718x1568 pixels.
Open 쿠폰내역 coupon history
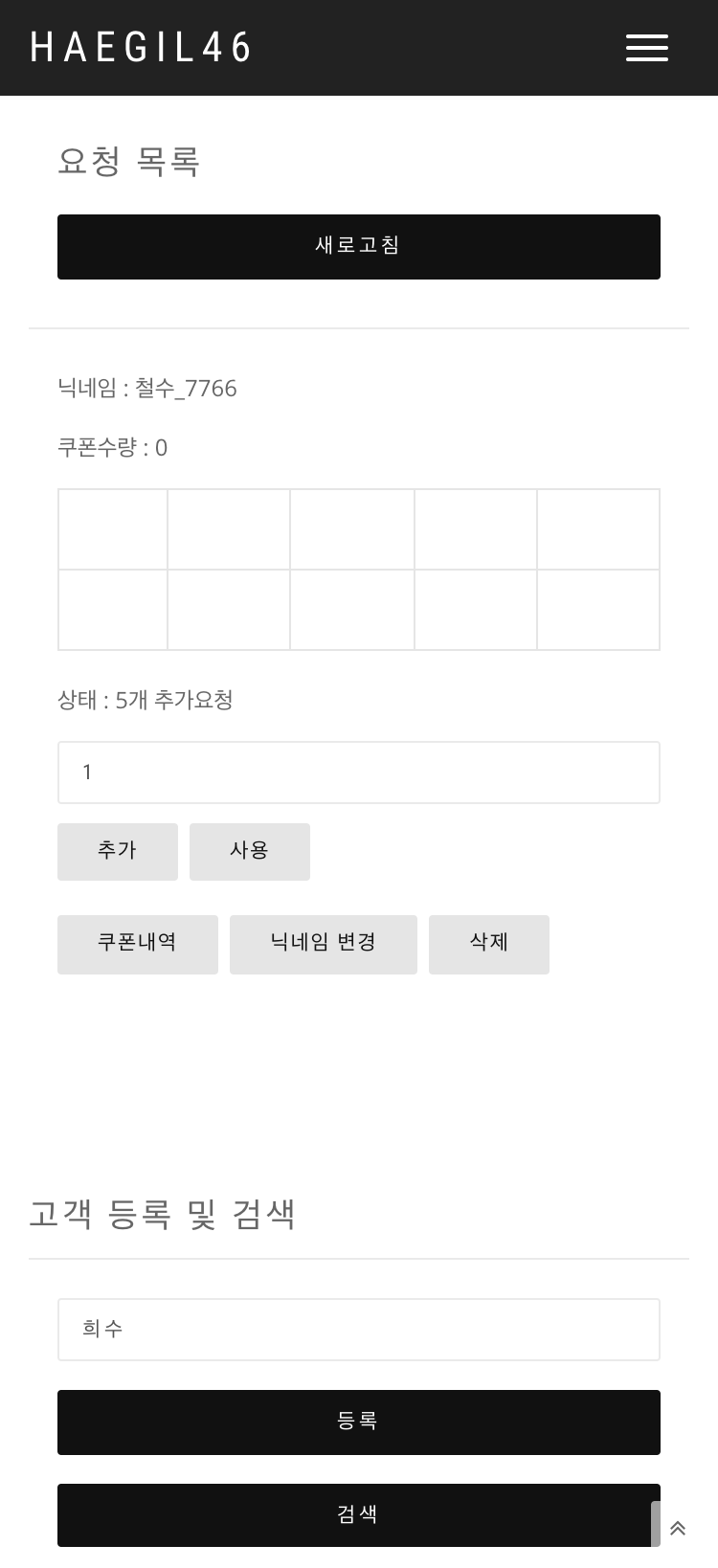(x=138, y=944)
